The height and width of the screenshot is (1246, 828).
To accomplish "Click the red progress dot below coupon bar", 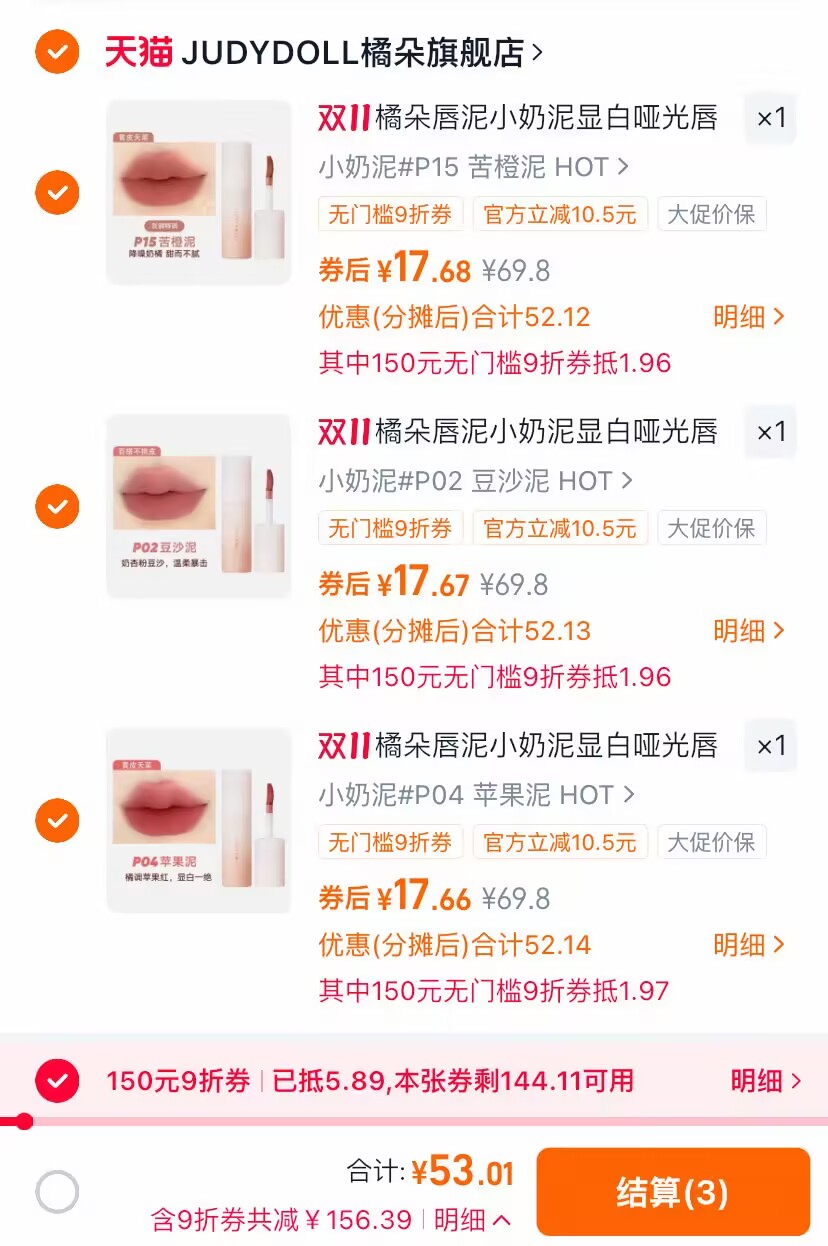I will (27, 1123).
